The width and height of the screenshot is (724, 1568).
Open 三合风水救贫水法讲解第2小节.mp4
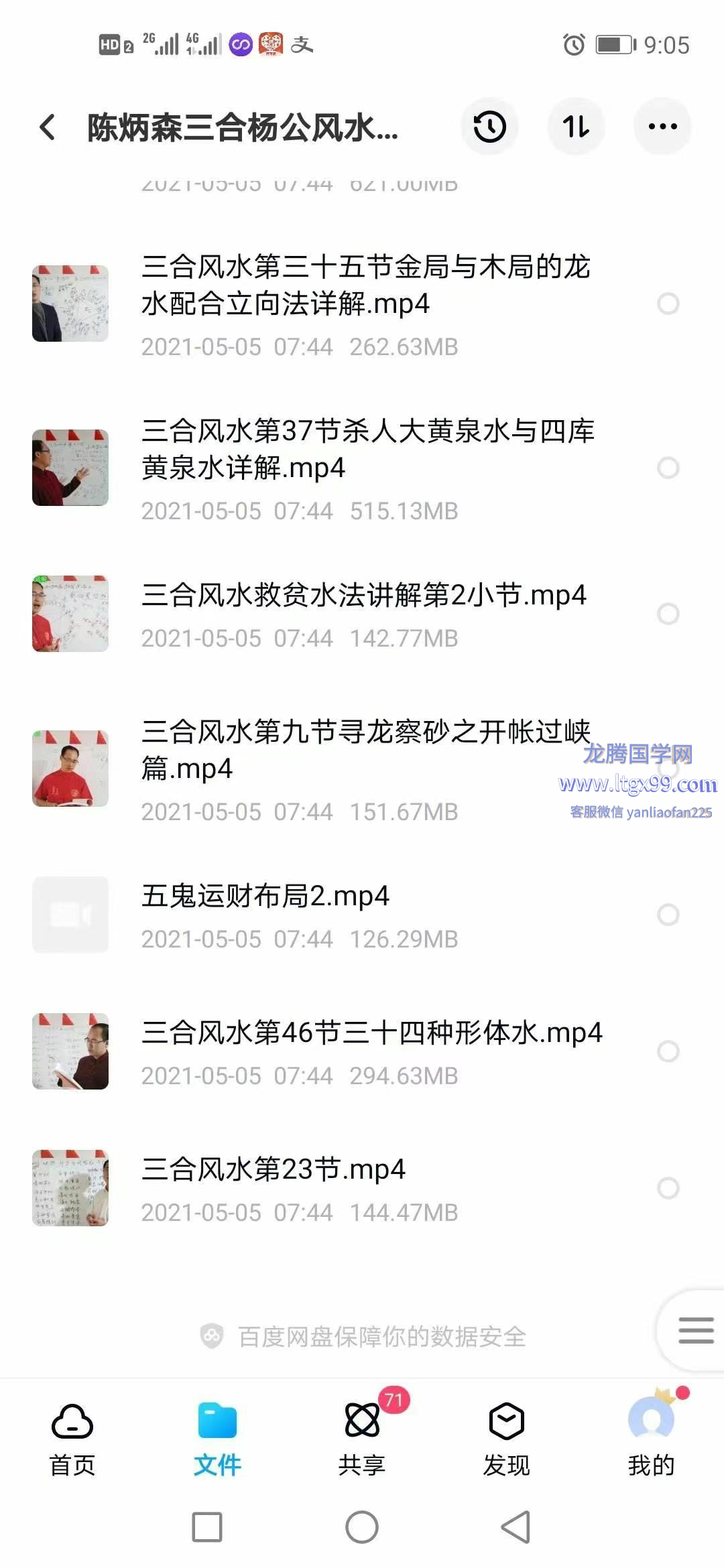tap(364, 595)
